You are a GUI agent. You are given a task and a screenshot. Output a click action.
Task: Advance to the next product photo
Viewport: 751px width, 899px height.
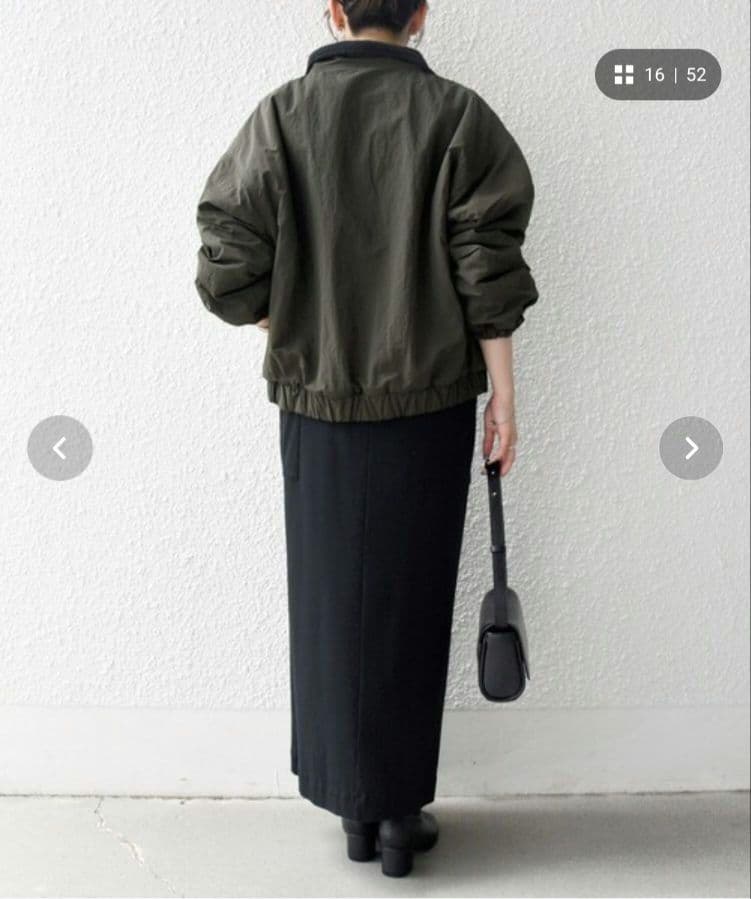coord(691,448)
